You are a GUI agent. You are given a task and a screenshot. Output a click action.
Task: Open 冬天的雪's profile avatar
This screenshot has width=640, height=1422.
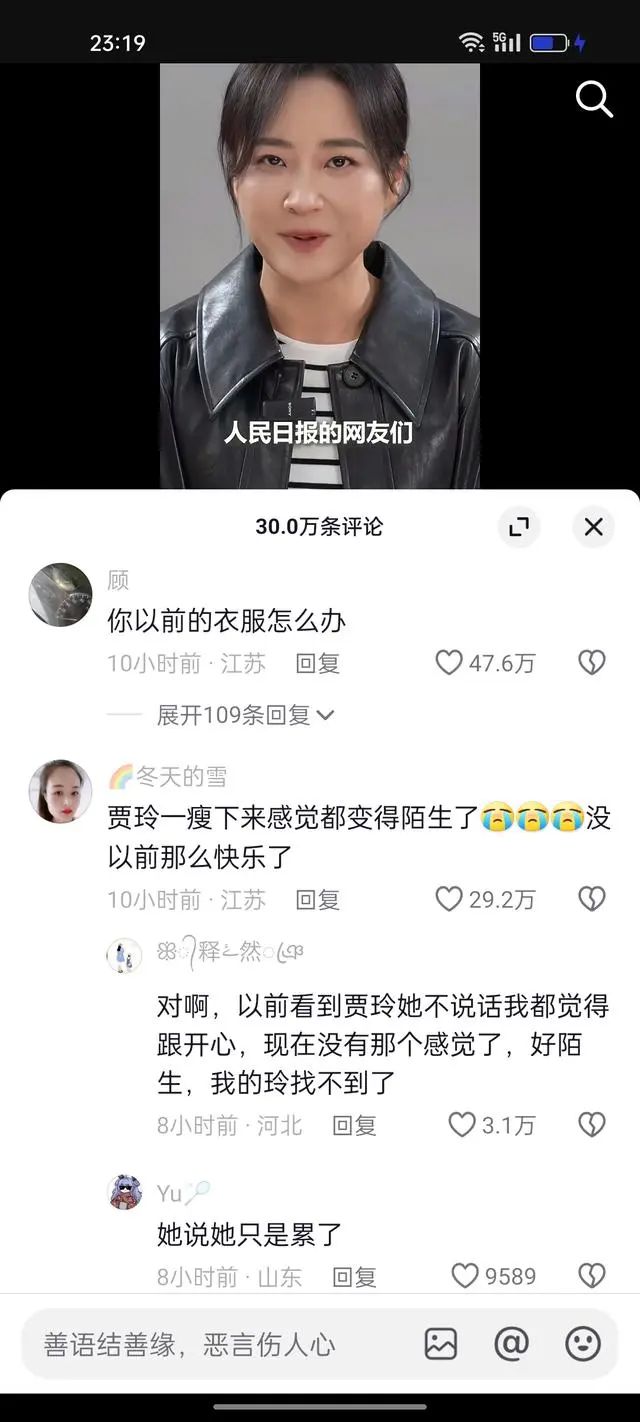tap(60, 791)
